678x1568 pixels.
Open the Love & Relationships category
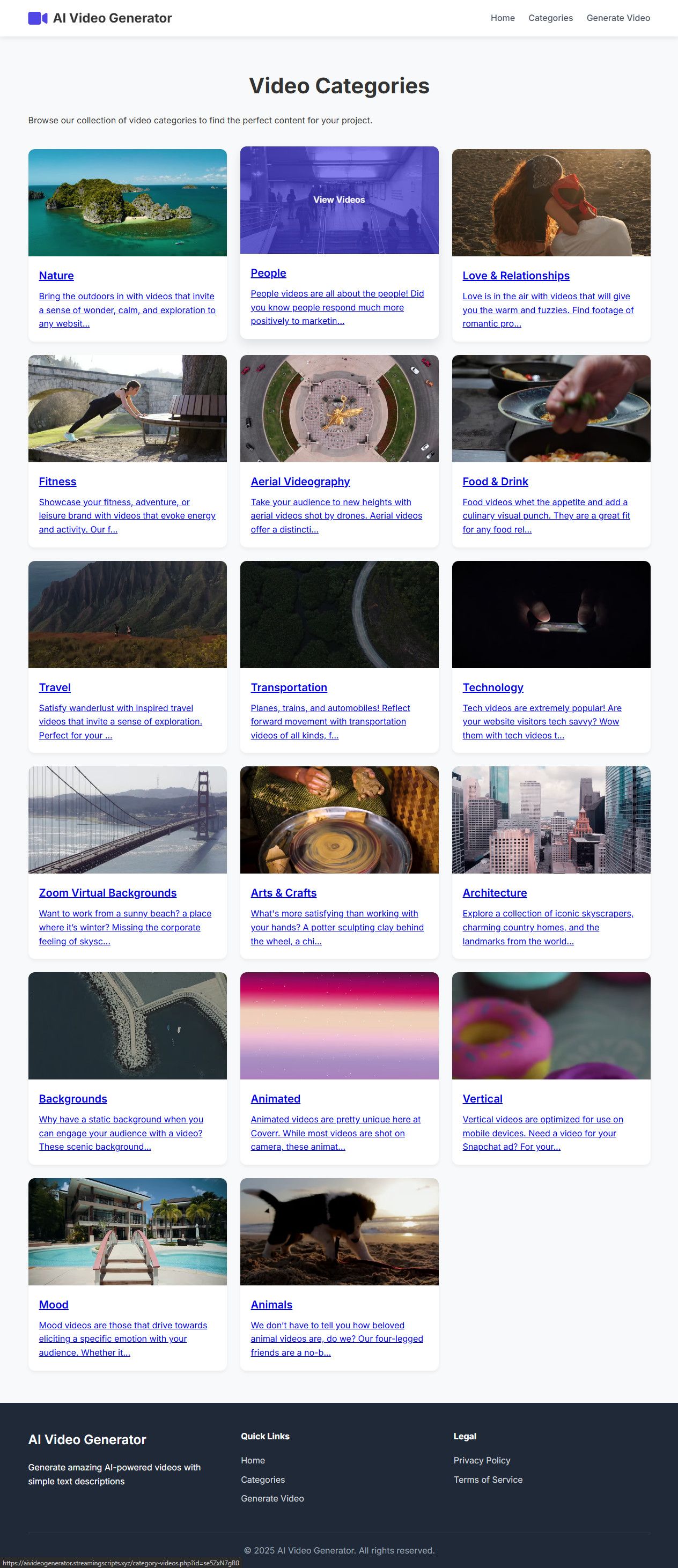pos(515,276)
